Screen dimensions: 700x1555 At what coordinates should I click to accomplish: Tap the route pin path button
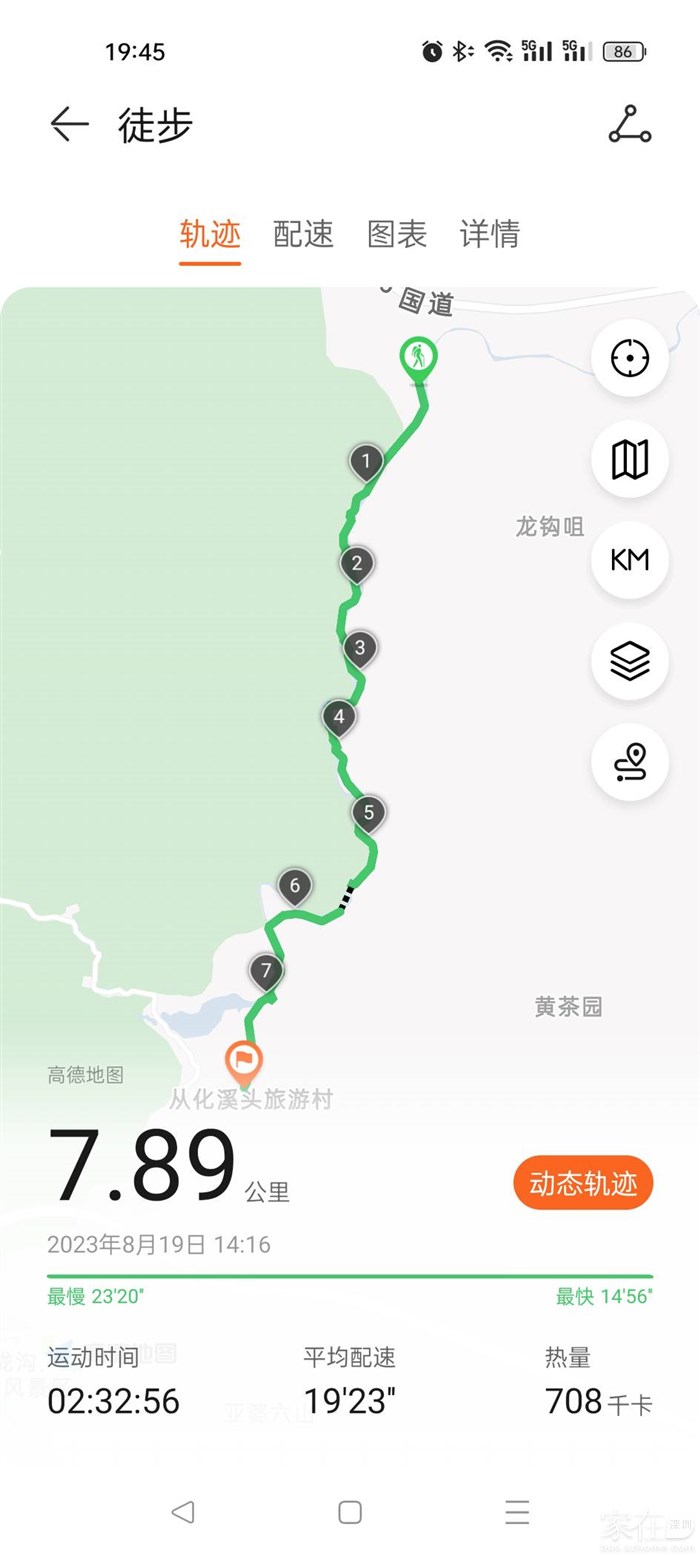[629, 762]
